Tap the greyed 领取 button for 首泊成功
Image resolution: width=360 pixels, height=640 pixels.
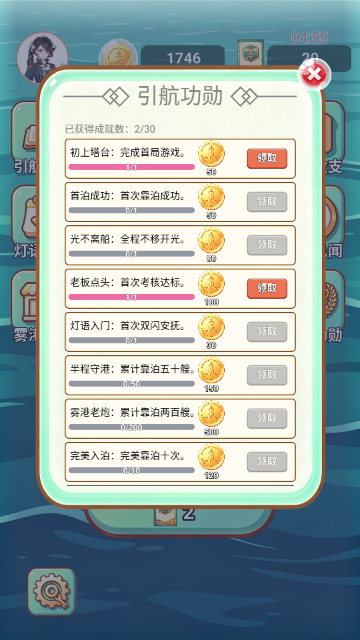pos(267,202)
